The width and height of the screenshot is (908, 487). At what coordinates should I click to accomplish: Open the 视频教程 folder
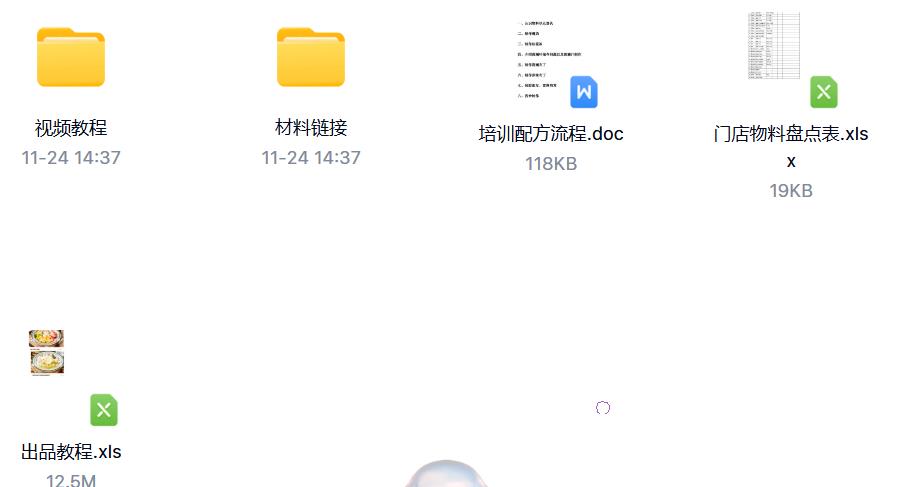coord(71,58)
